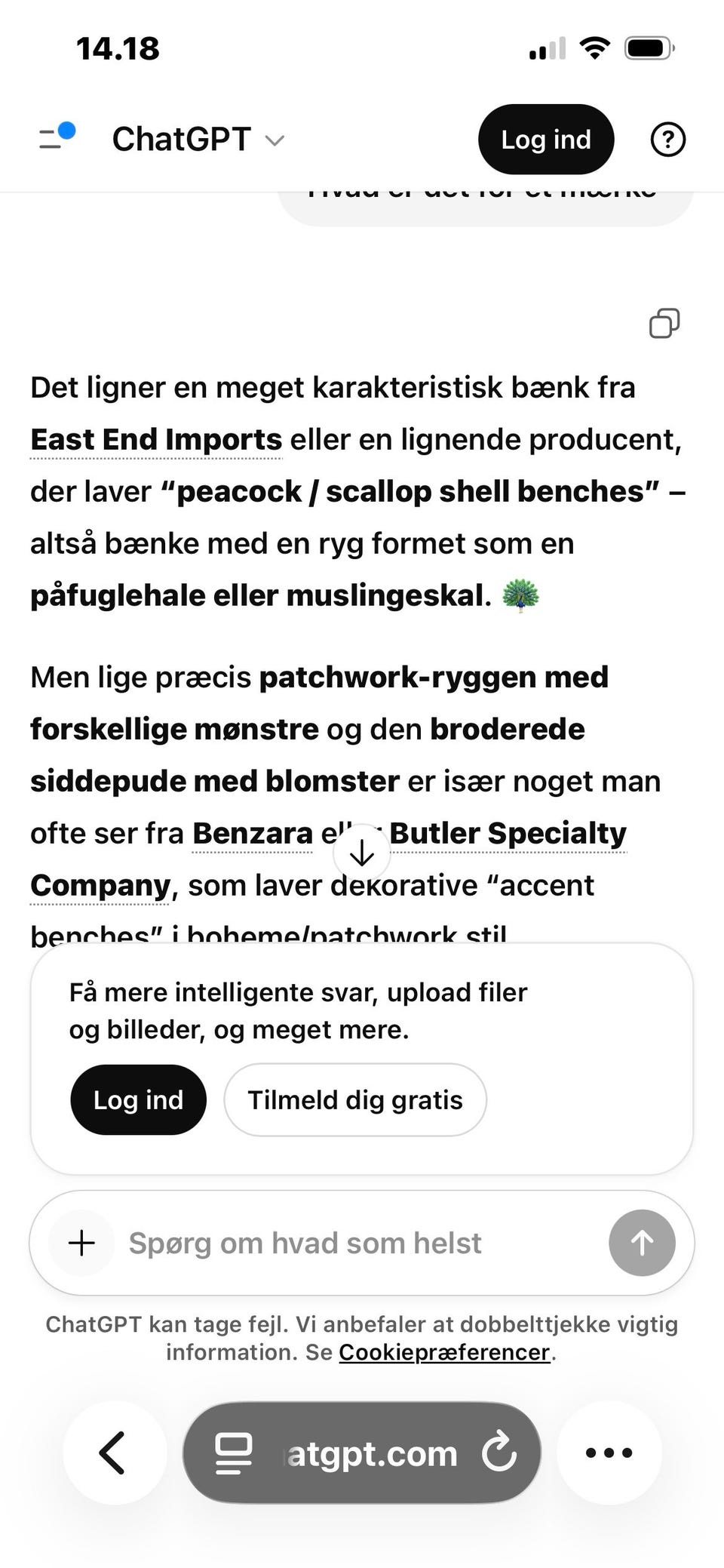
Task: Open the East End Imports link
Action: [156, 439]
